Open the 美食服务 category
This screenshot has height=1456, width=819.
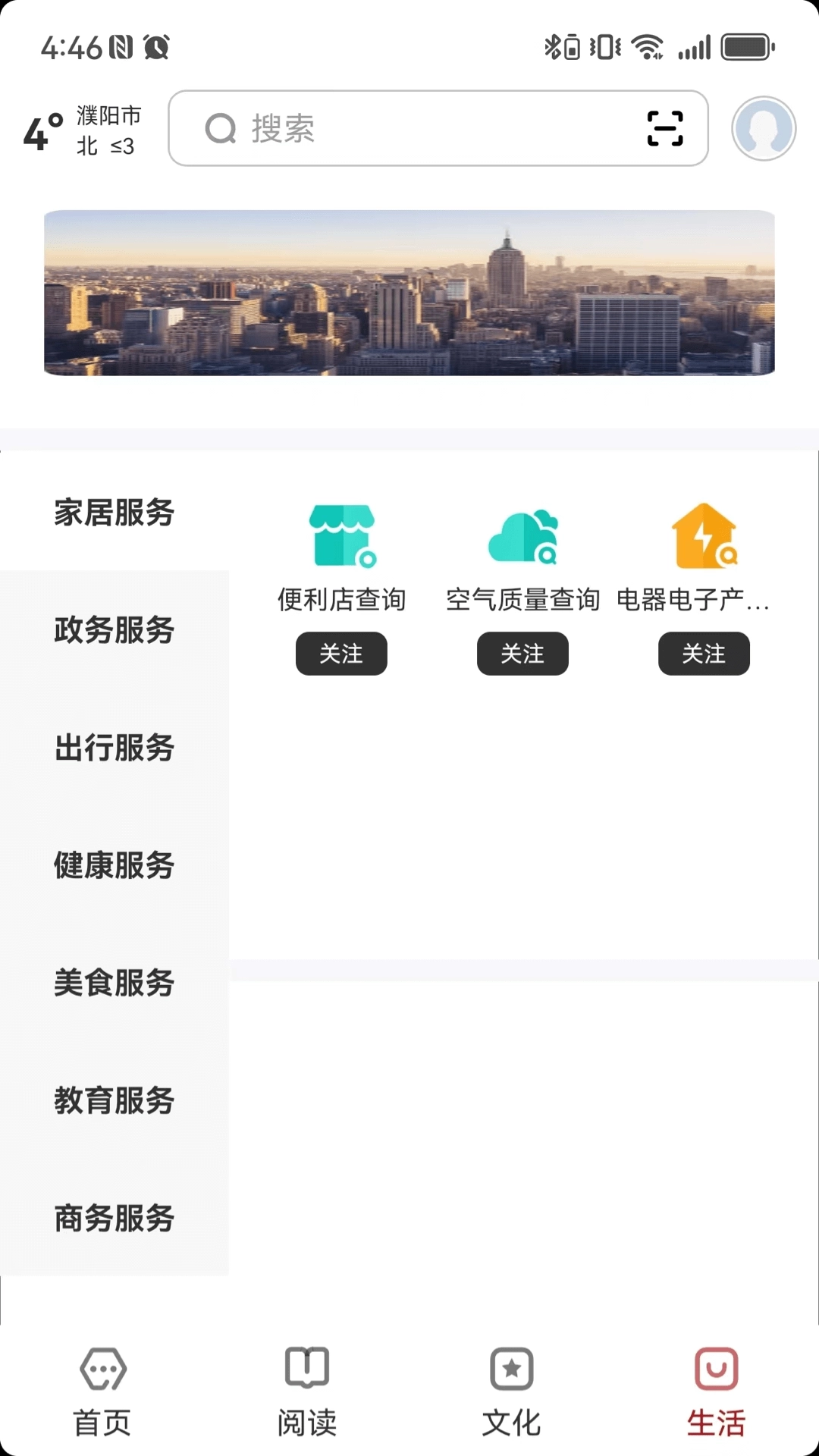click(x=114, y=982)
